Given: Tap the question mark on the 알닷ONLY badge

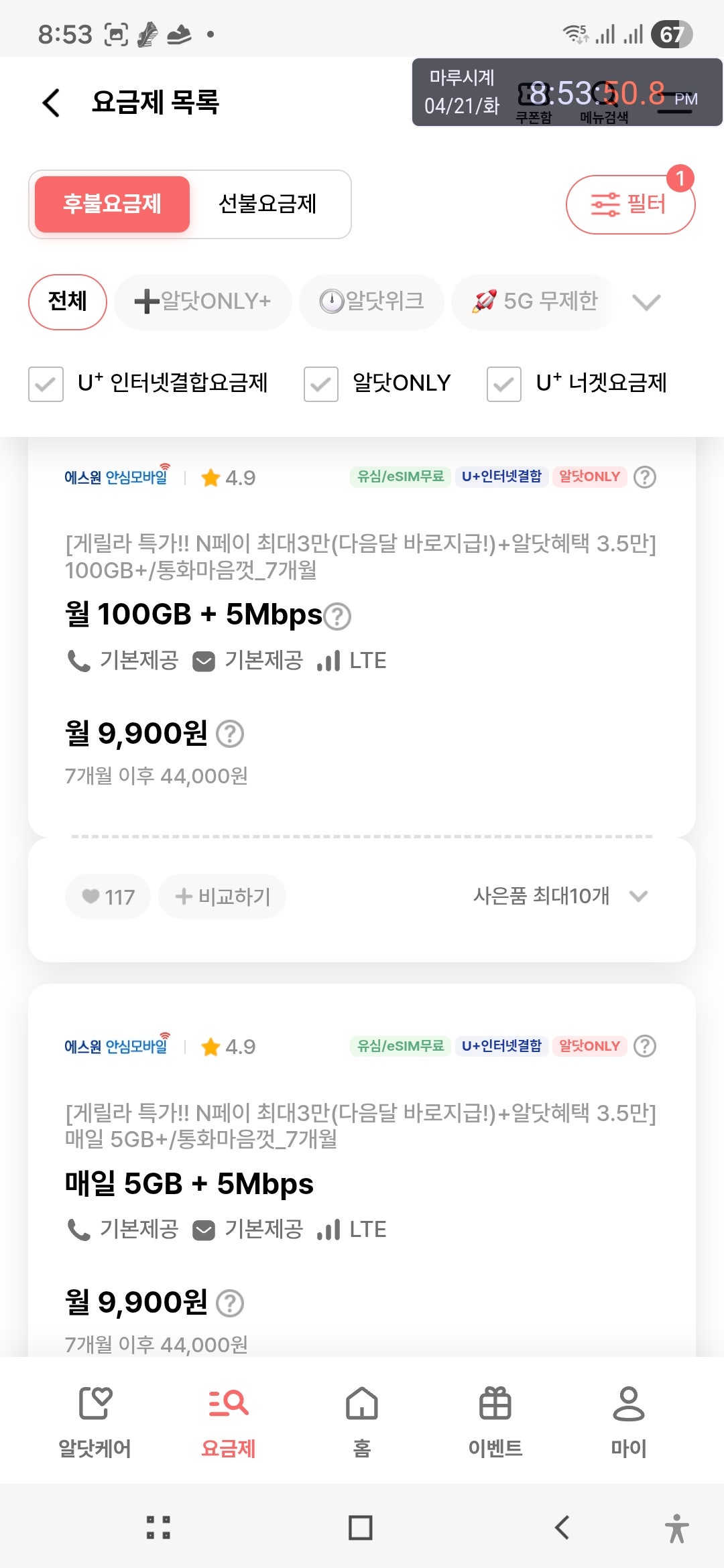Looking at the screenshot, I should [x=646, y=477].
